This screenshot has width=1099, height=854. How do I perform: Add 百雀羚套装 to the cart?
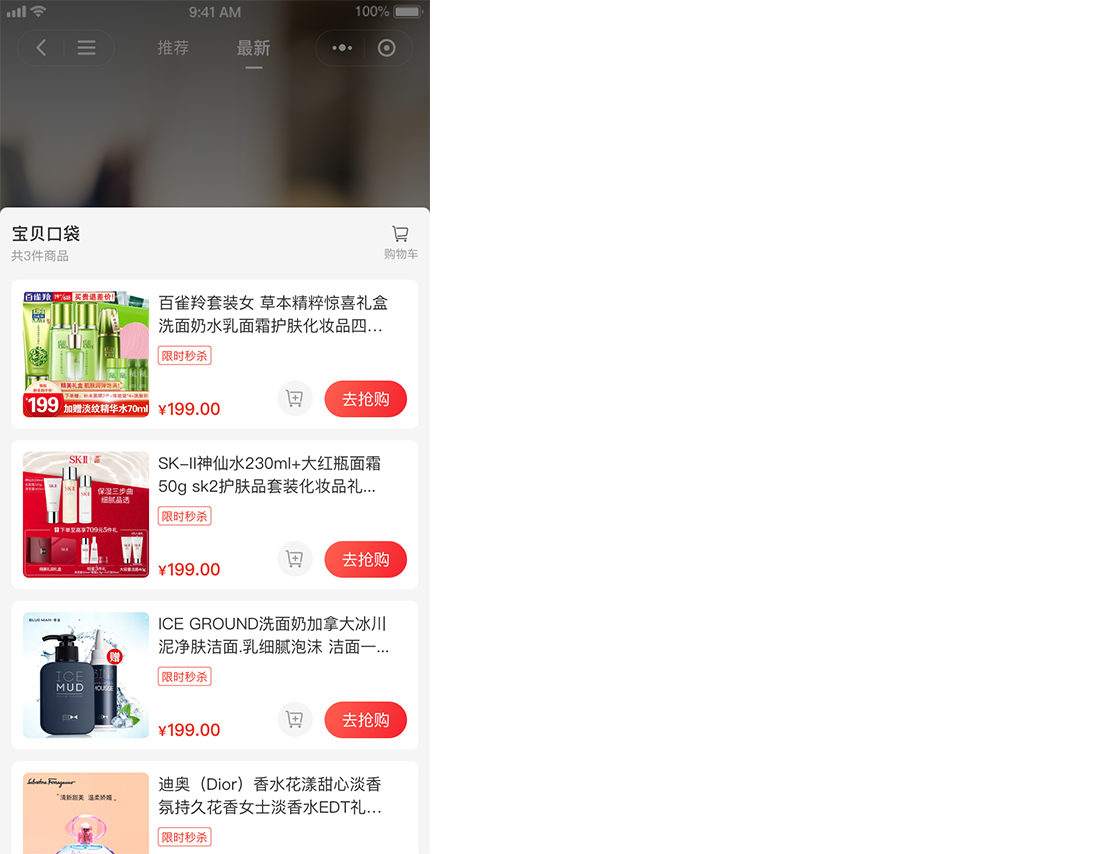click(x=295, y=399)
